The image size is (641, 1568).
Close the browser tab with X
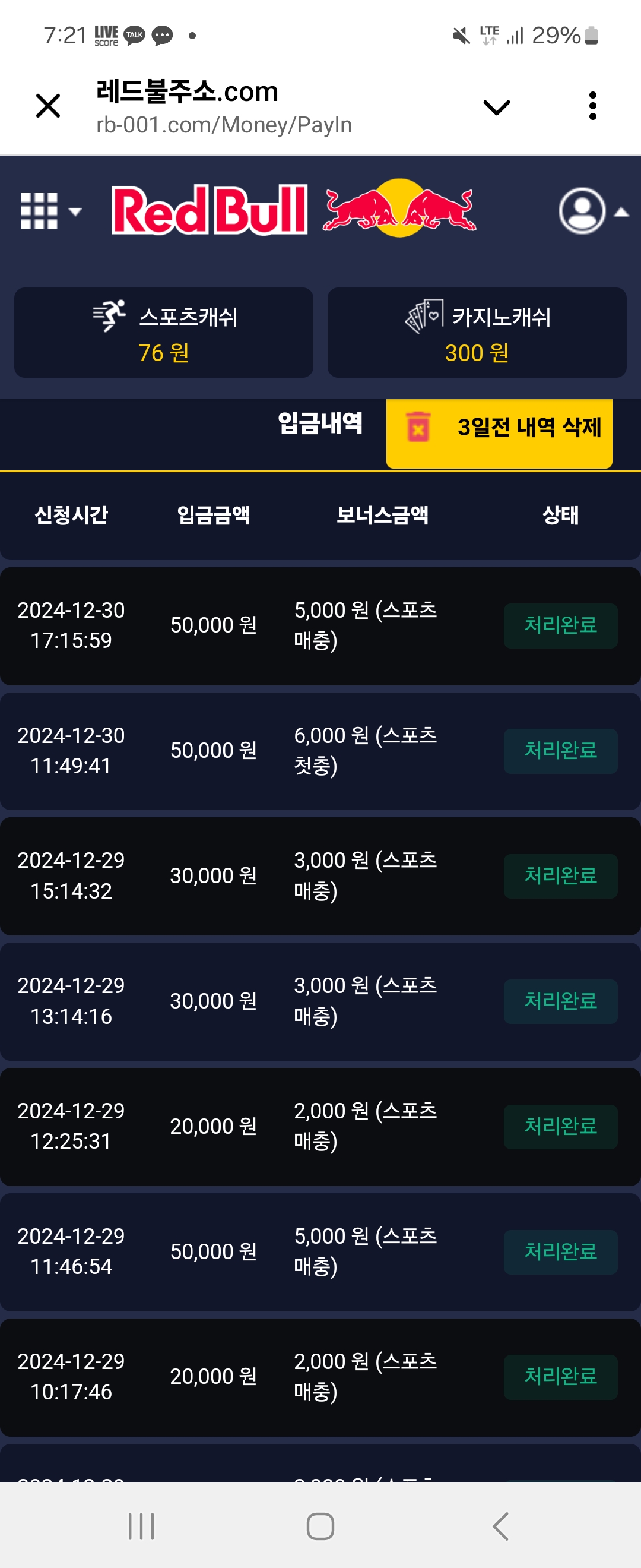click(48, 106)
